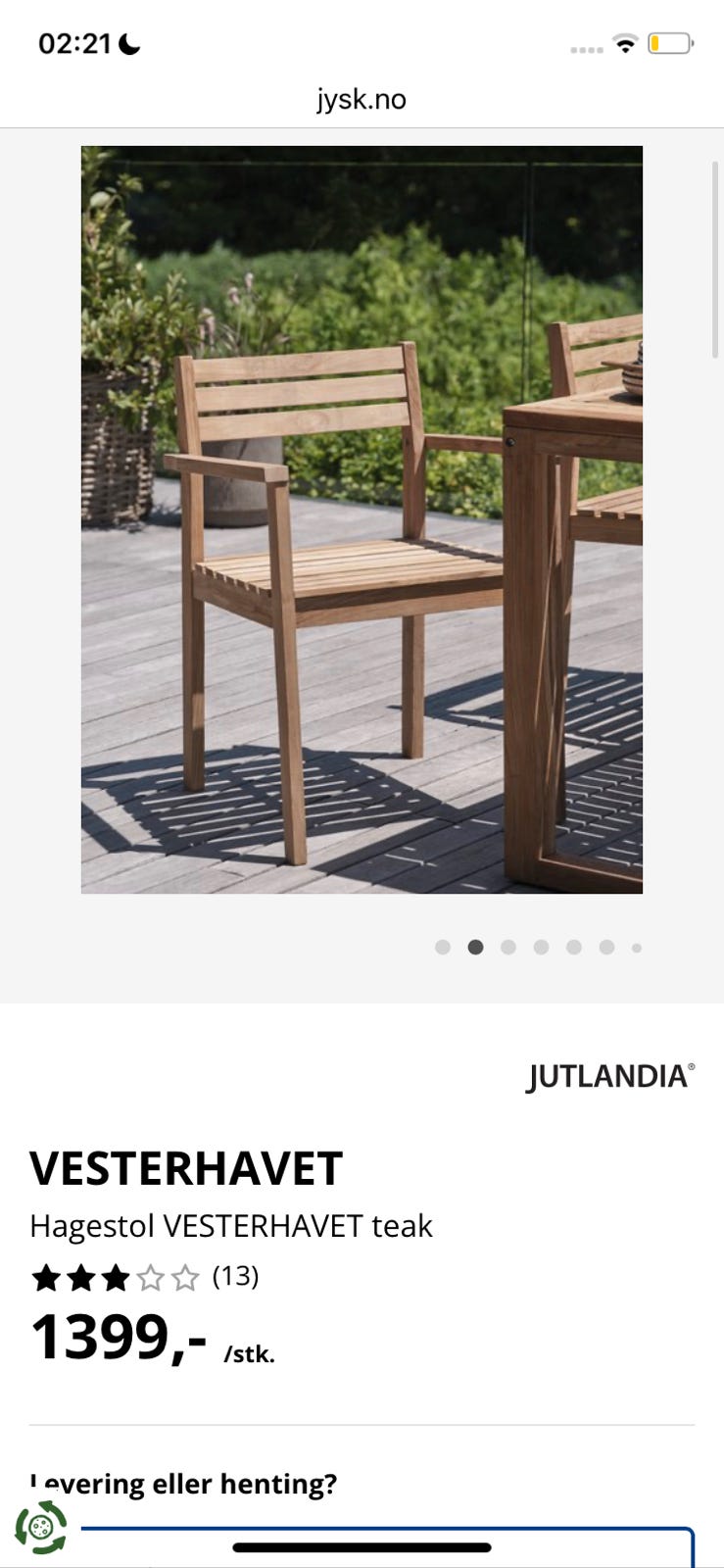Tap the teak chair product photo

pyautogui.click(x=361, y=519)
